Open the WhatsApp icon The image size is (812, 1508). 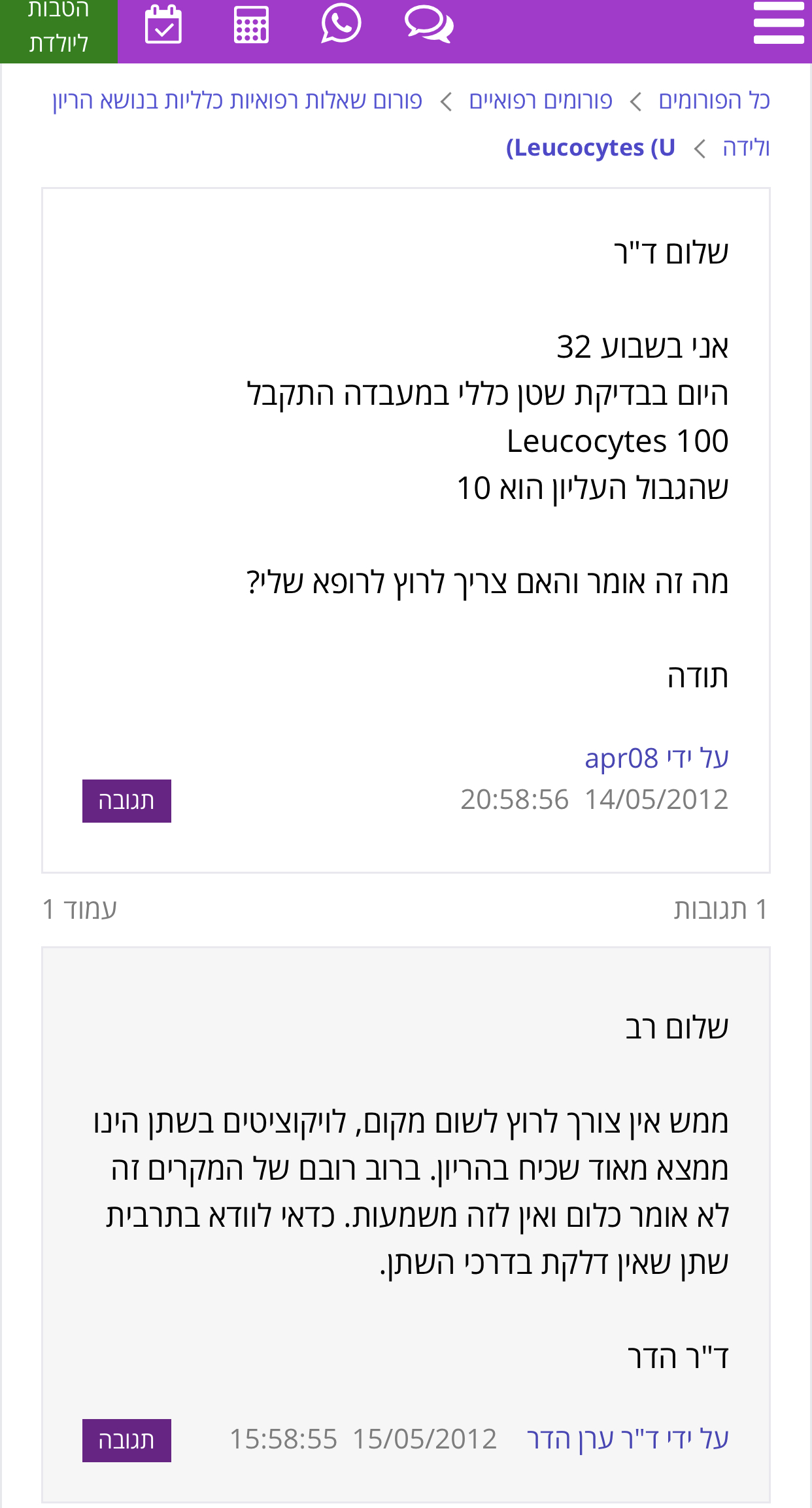341,24
